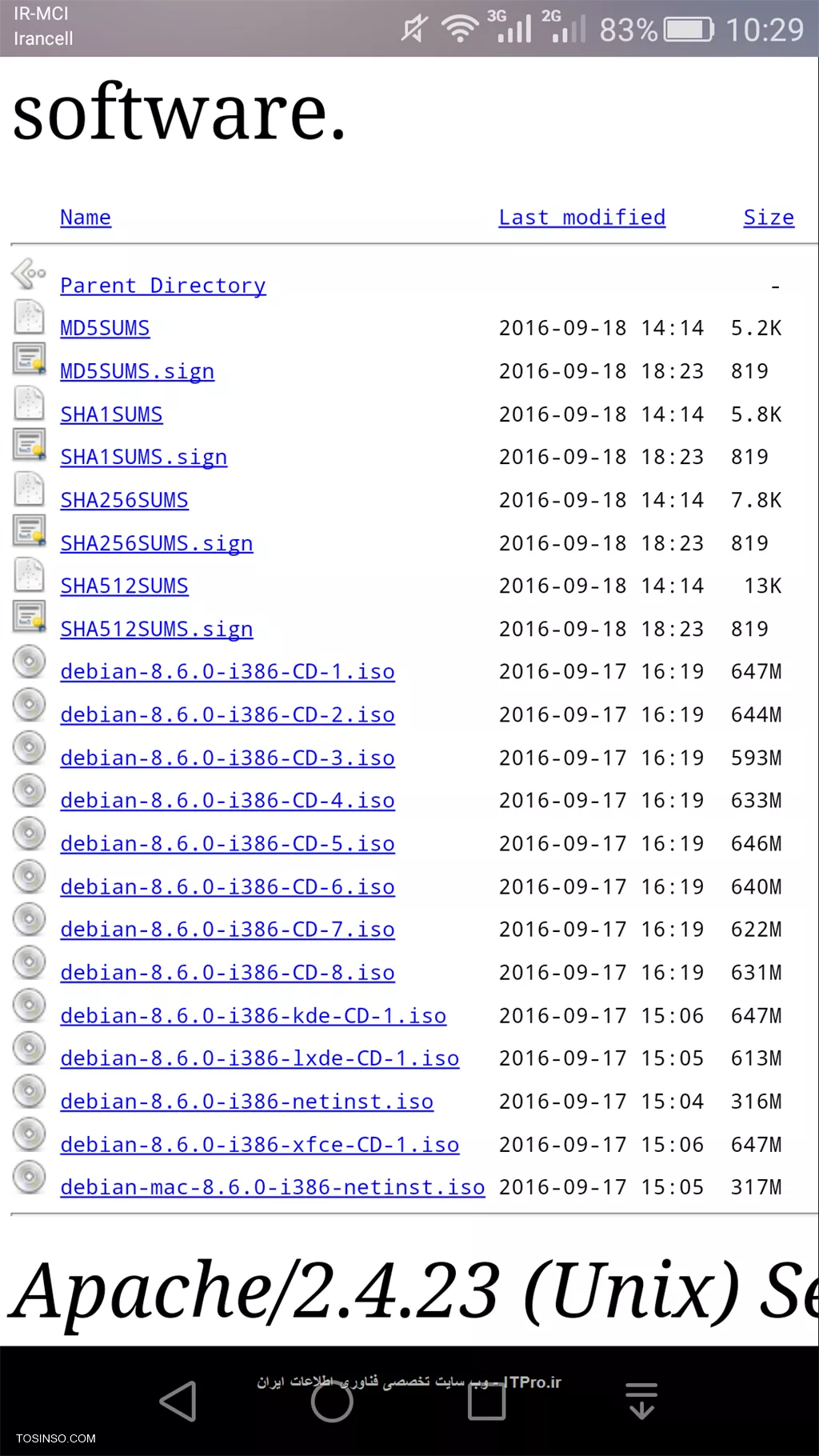The height and width of the screenshot is (1456, 819).
Task: Go to the home screen
Action: click(x=332, y=1401)
